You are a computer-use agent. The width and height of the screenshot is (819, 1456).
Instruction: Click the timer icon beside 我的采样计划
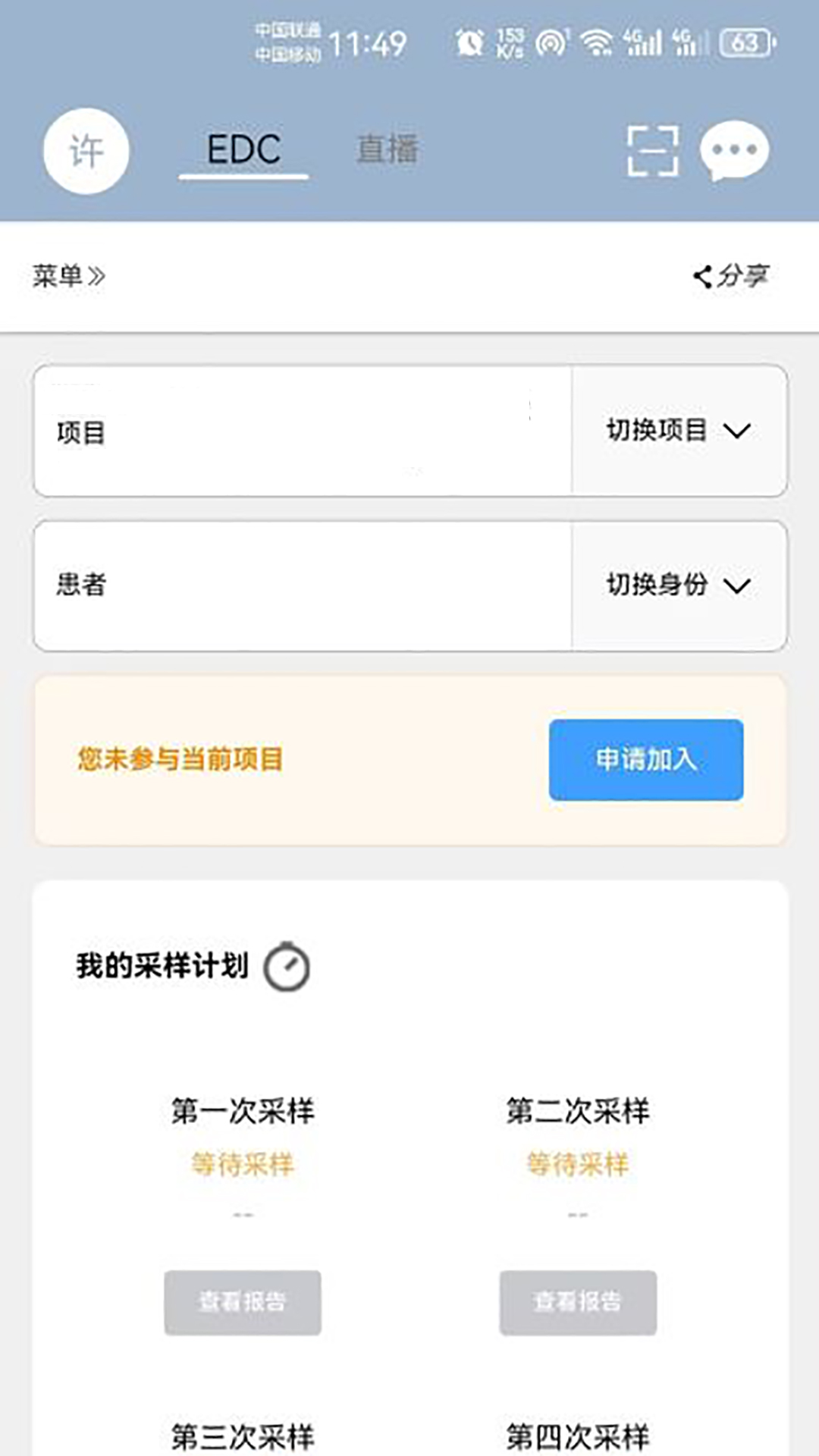288,965
